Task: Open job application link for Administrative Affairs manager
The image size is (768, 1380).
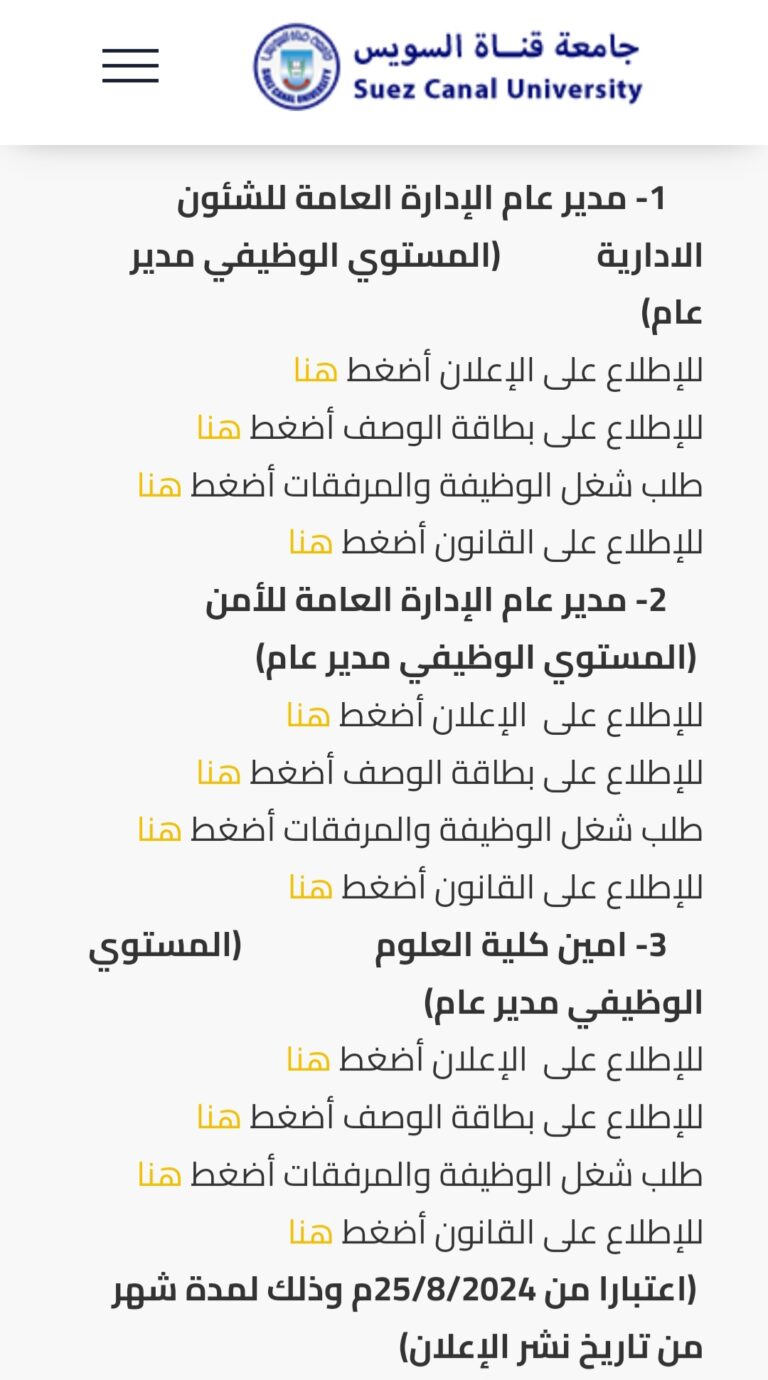Action: pos(160,486)
